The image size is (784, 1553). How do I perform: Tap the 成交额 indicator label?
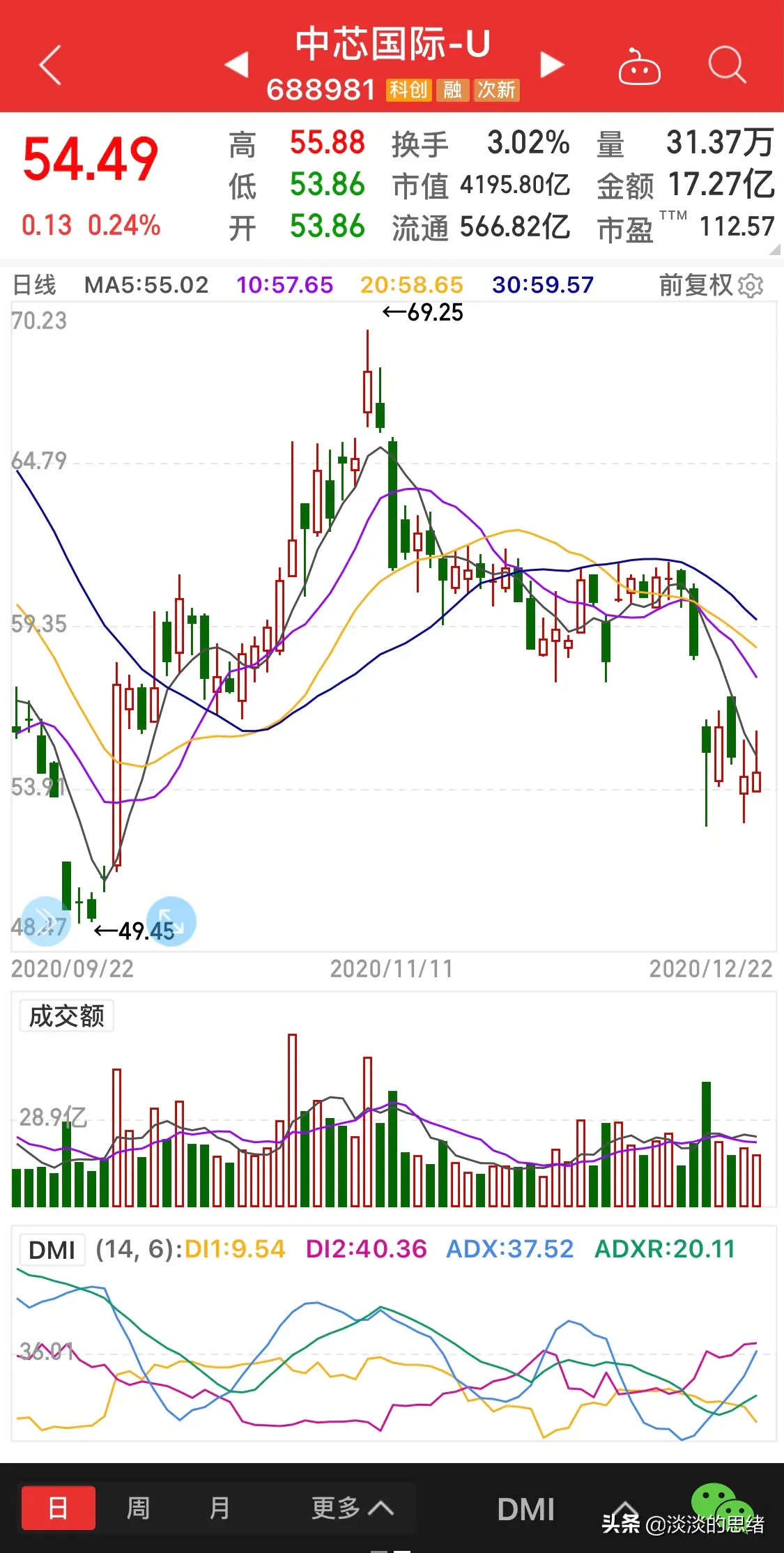[66, 1016]
